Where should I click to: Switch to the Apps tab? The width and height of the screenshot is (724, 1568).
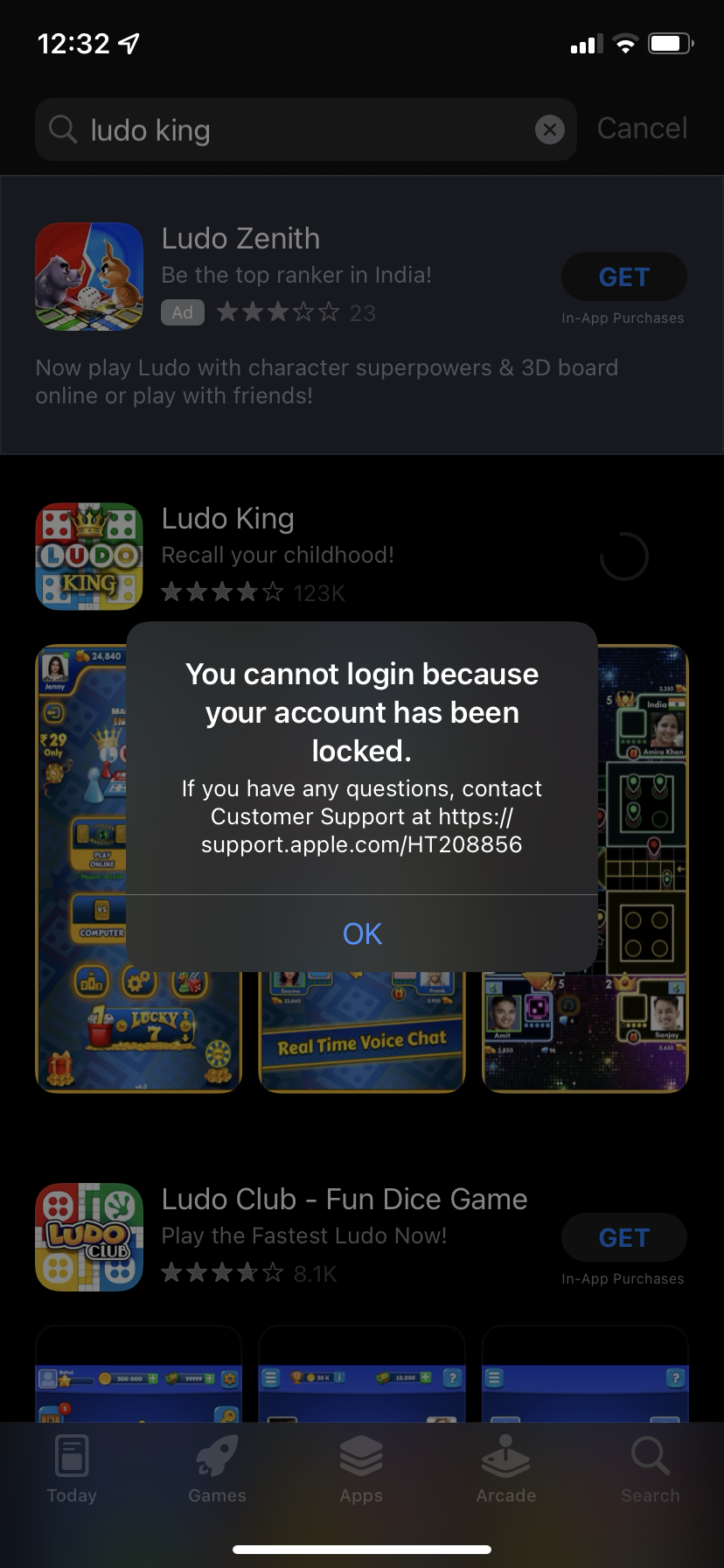click(x=361, y=1470)
